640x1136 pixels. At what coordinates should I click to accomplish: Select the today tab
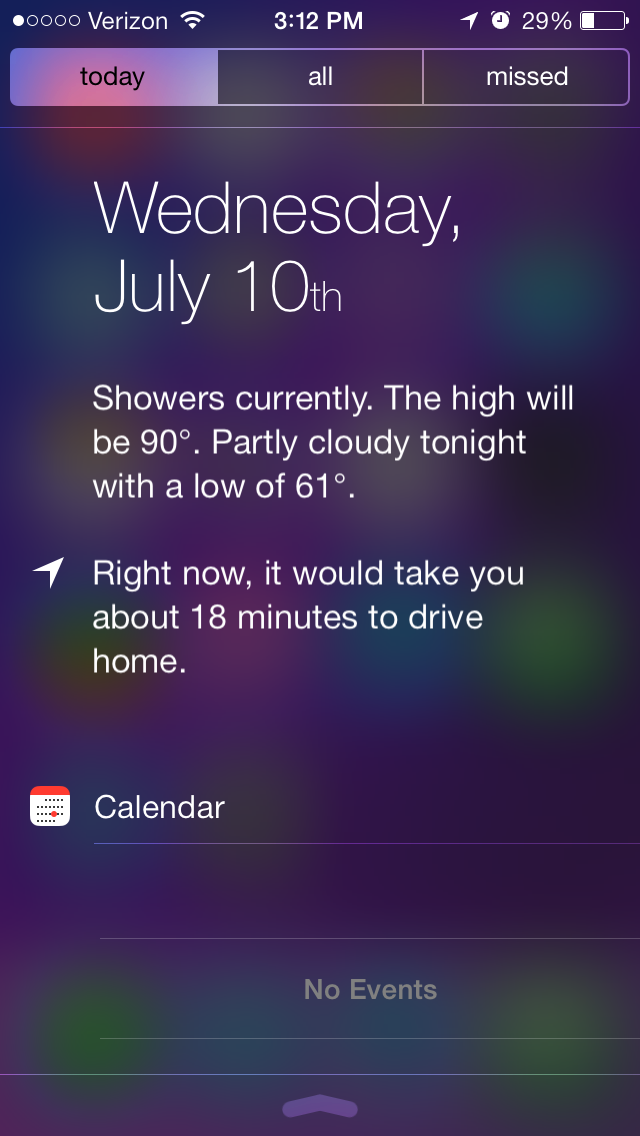click(113, 77)
